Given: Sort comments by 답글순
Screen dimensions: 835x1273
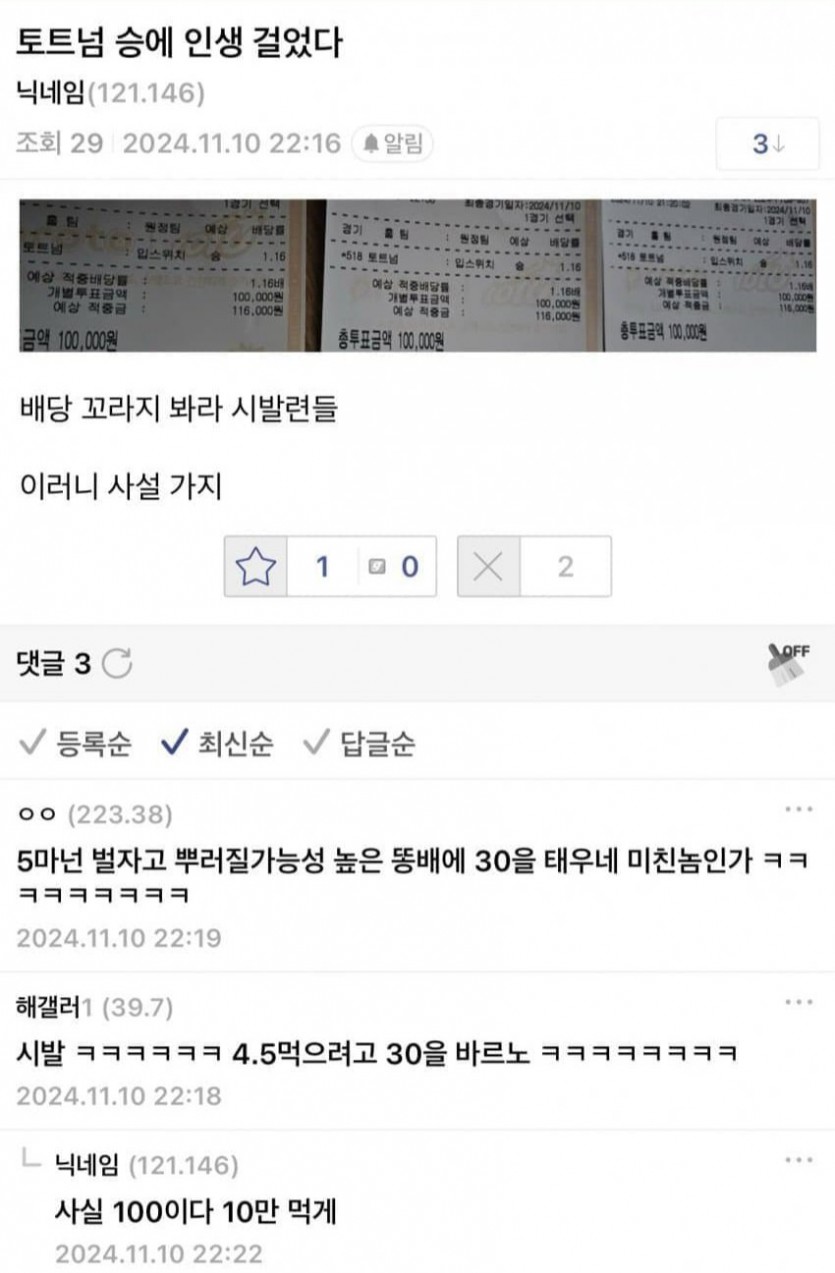Looking at the screenshot, I should [x=360, y=744].
